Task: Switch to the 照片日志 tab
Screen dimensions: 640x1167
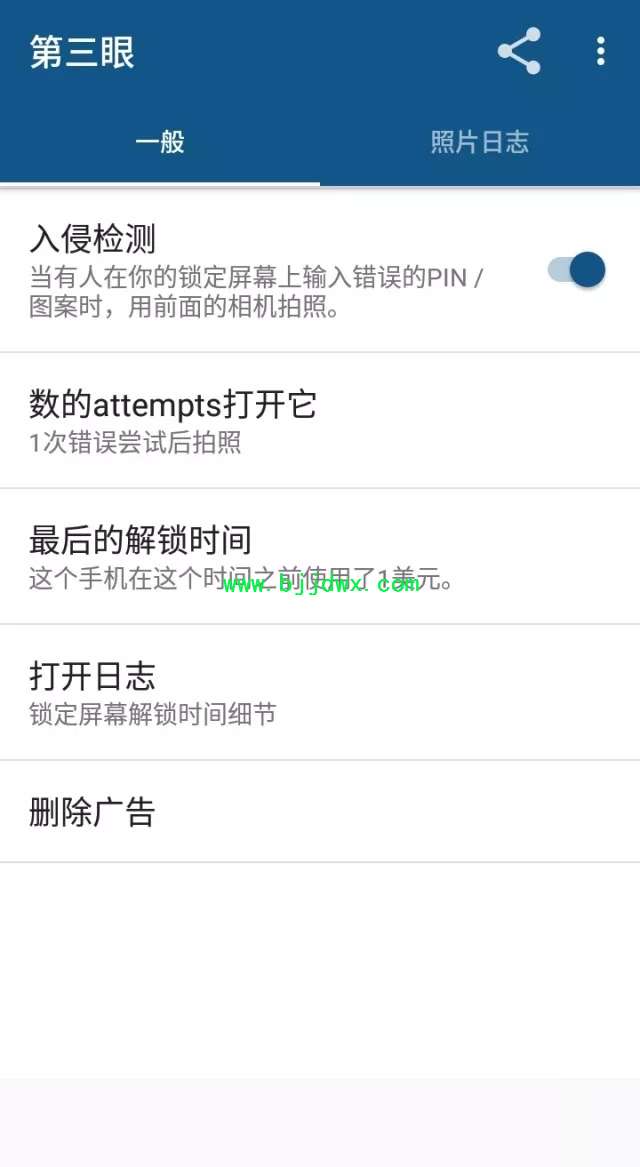Action: [480, 142]
